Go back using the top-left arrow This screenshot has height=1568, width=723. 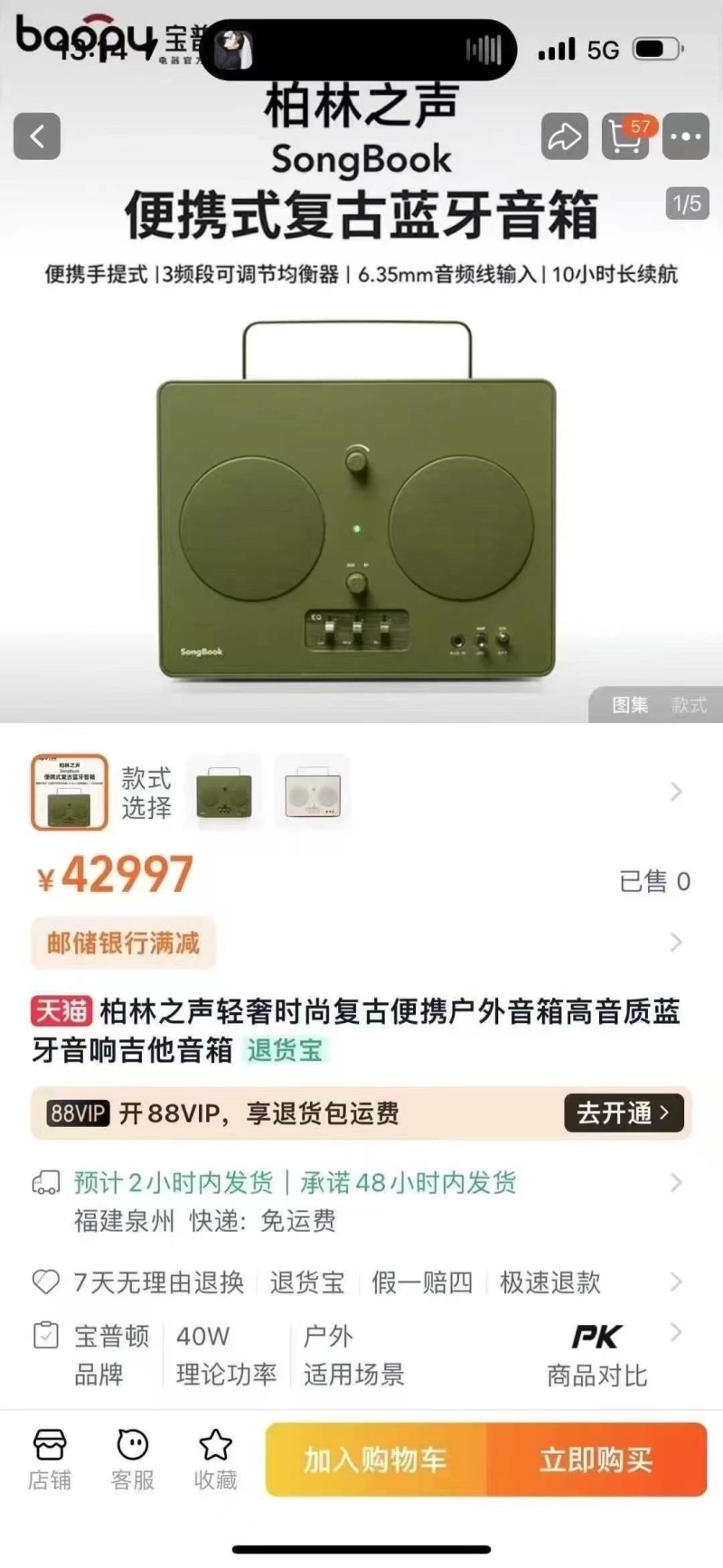tap(37, 136)
